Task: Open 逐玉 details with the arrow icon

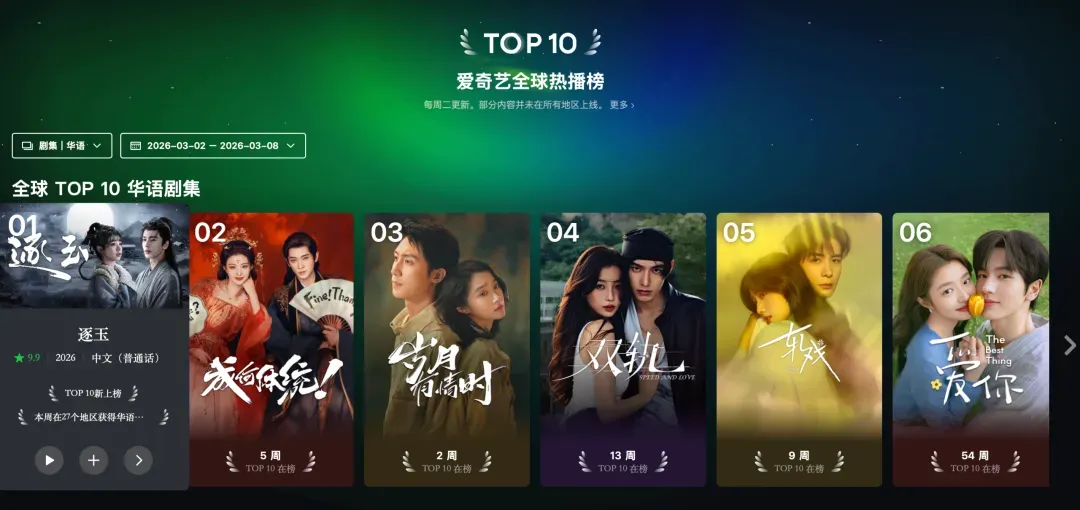Action: click(x=138, y=460)
